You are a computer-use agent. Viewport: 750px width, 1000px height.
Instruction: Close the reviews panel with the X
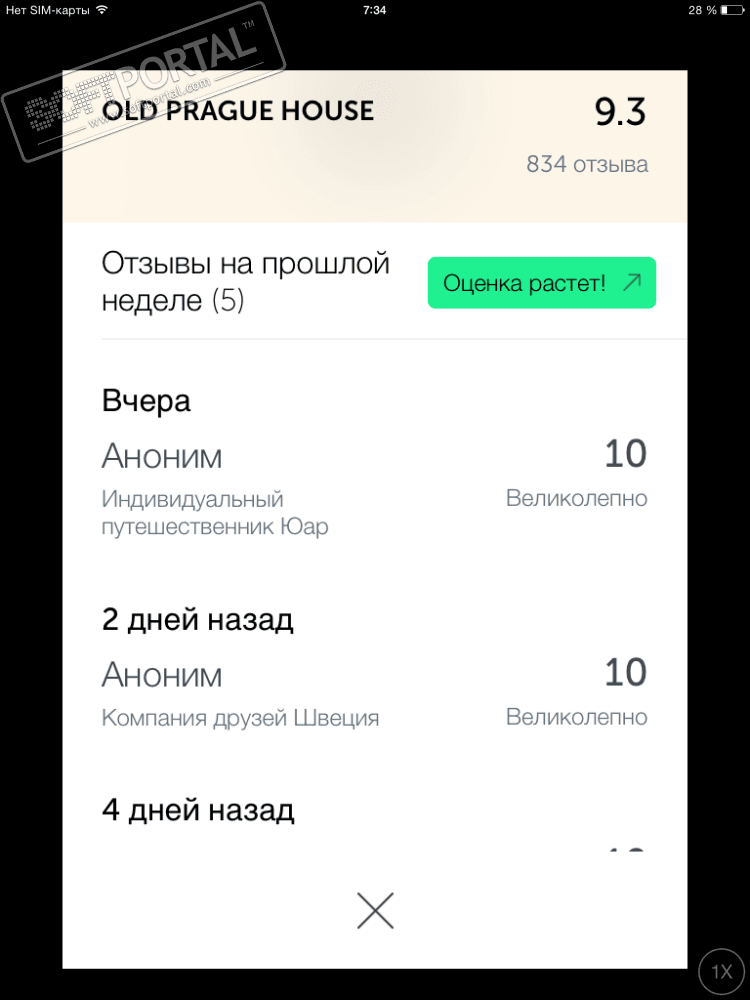tap(375, 910)
